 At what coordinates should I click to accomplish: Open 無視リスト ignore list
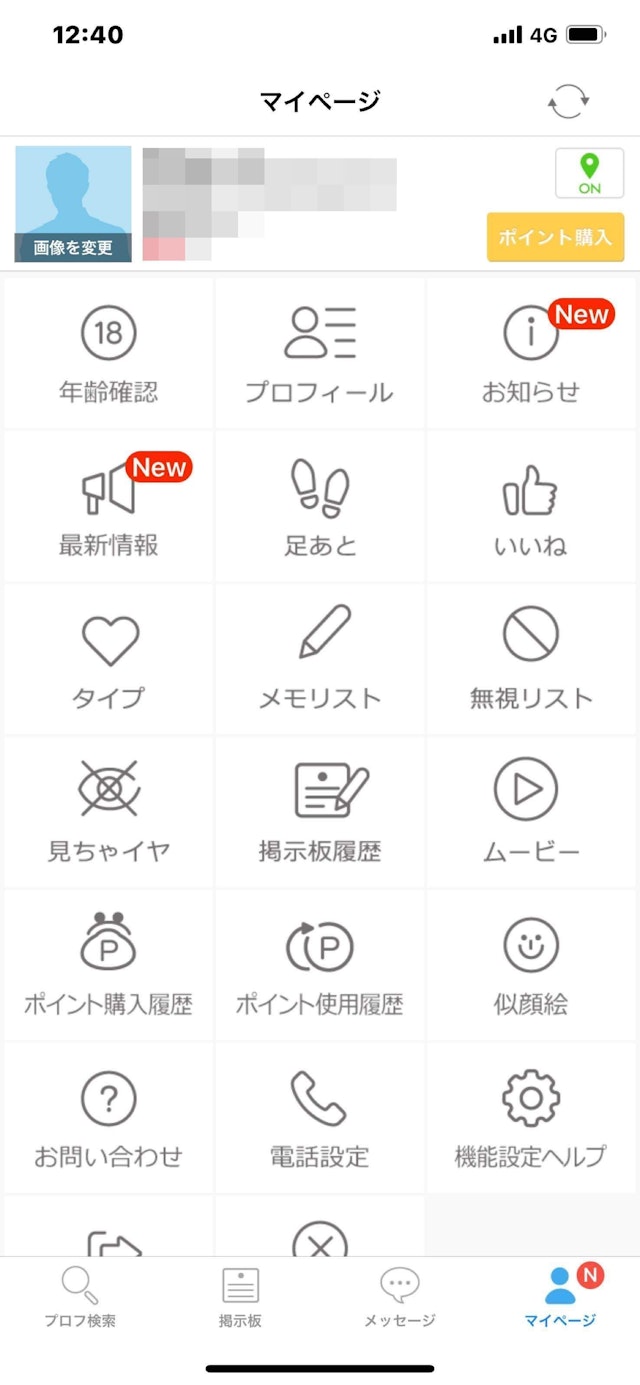[x=531, y=660]
